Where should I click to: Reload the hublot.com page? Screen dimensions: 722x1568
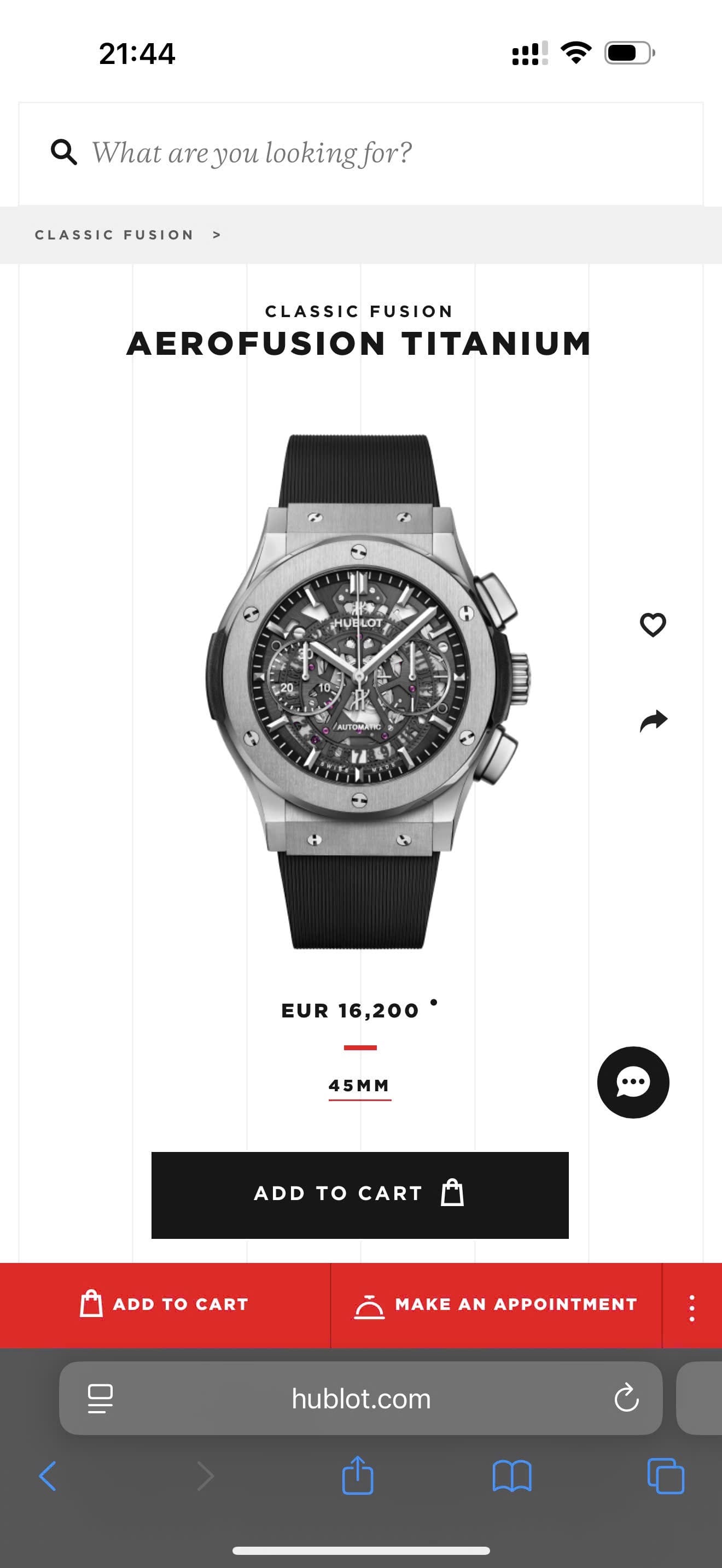click(626, 1398)
